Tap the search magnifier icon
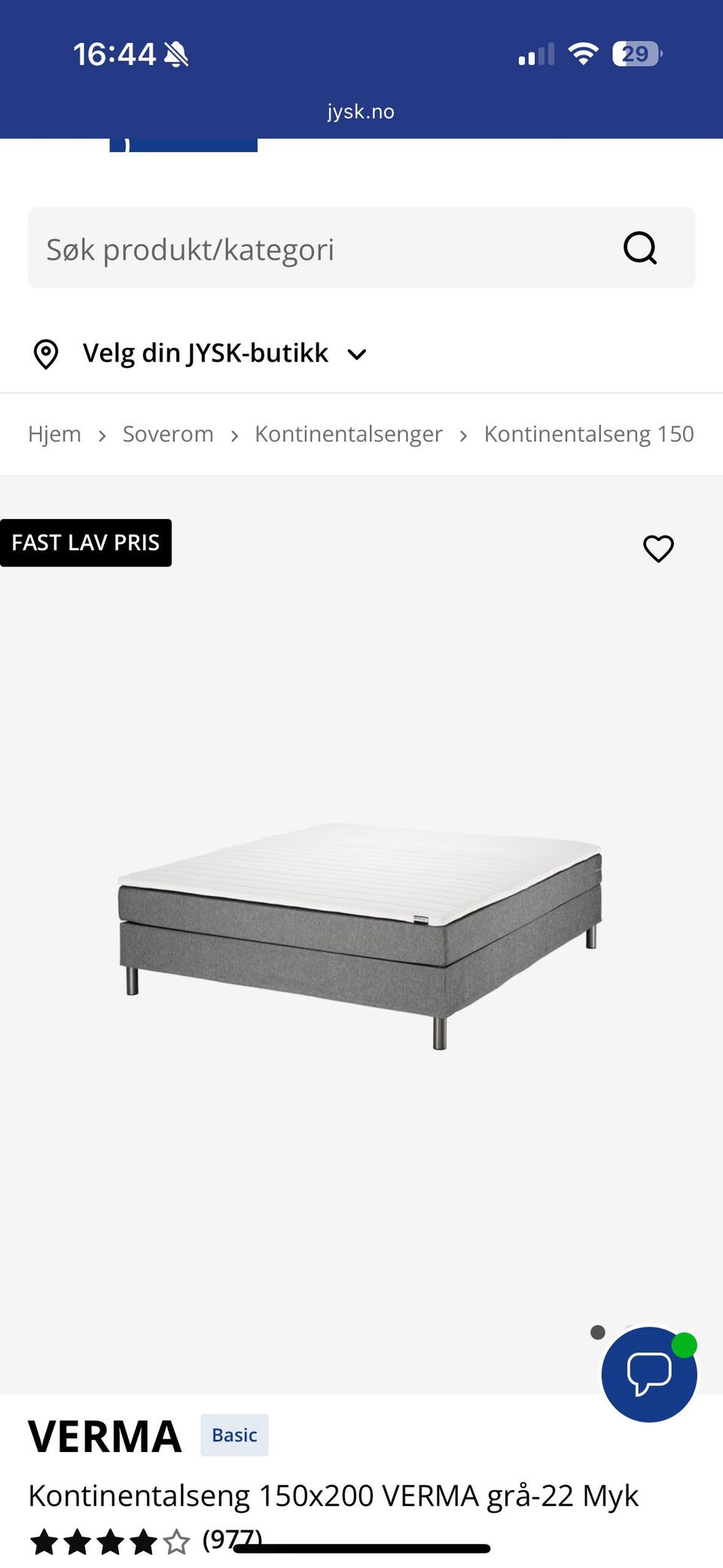Screen dimensions: 723x1568 pos(640,249)
